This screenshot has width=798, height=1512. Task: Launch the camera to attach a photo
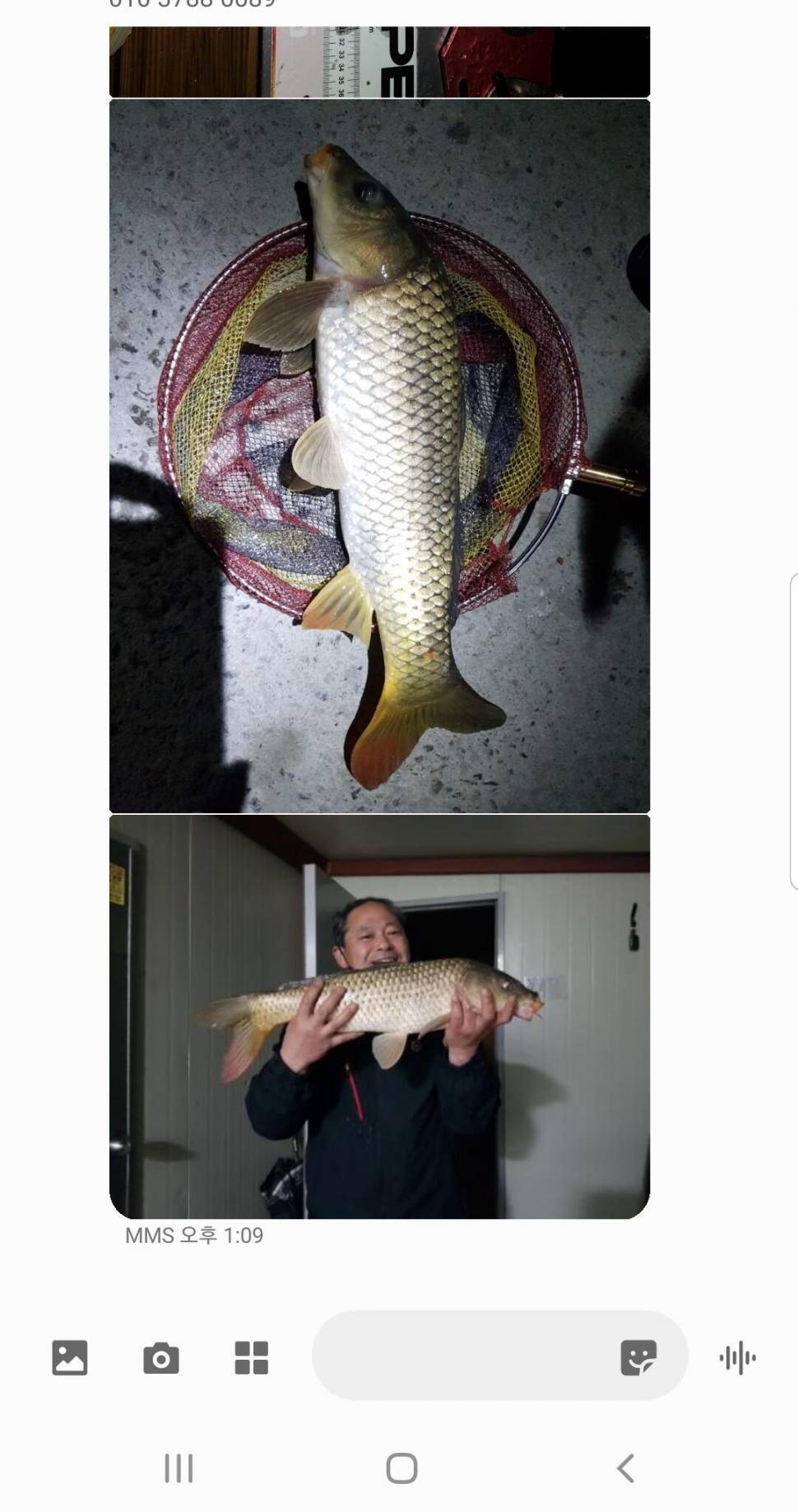(x=160, y=1358)
